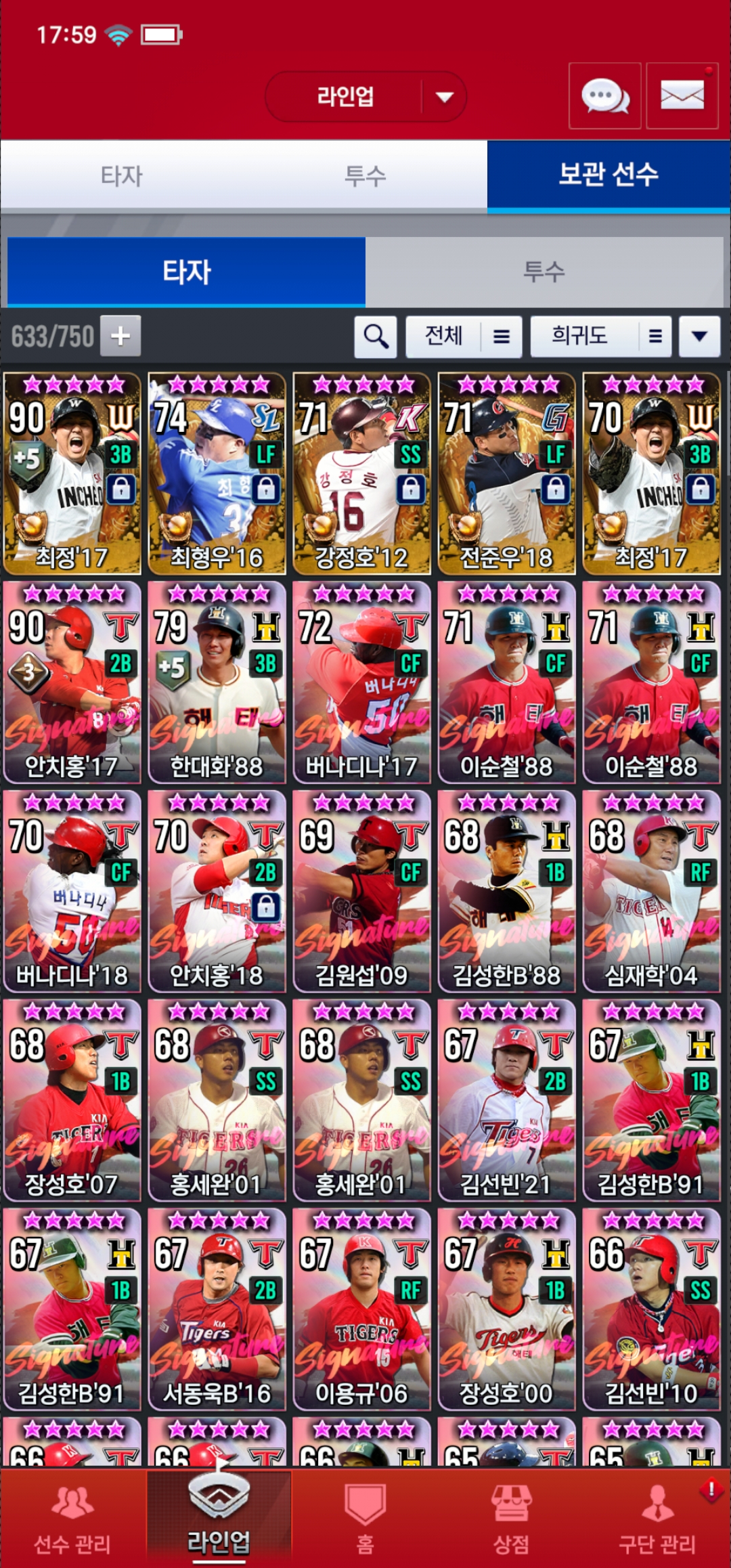
Task: Open the 전체 filter dropdown
Action: pyautogui.click(x=464, y=336)
